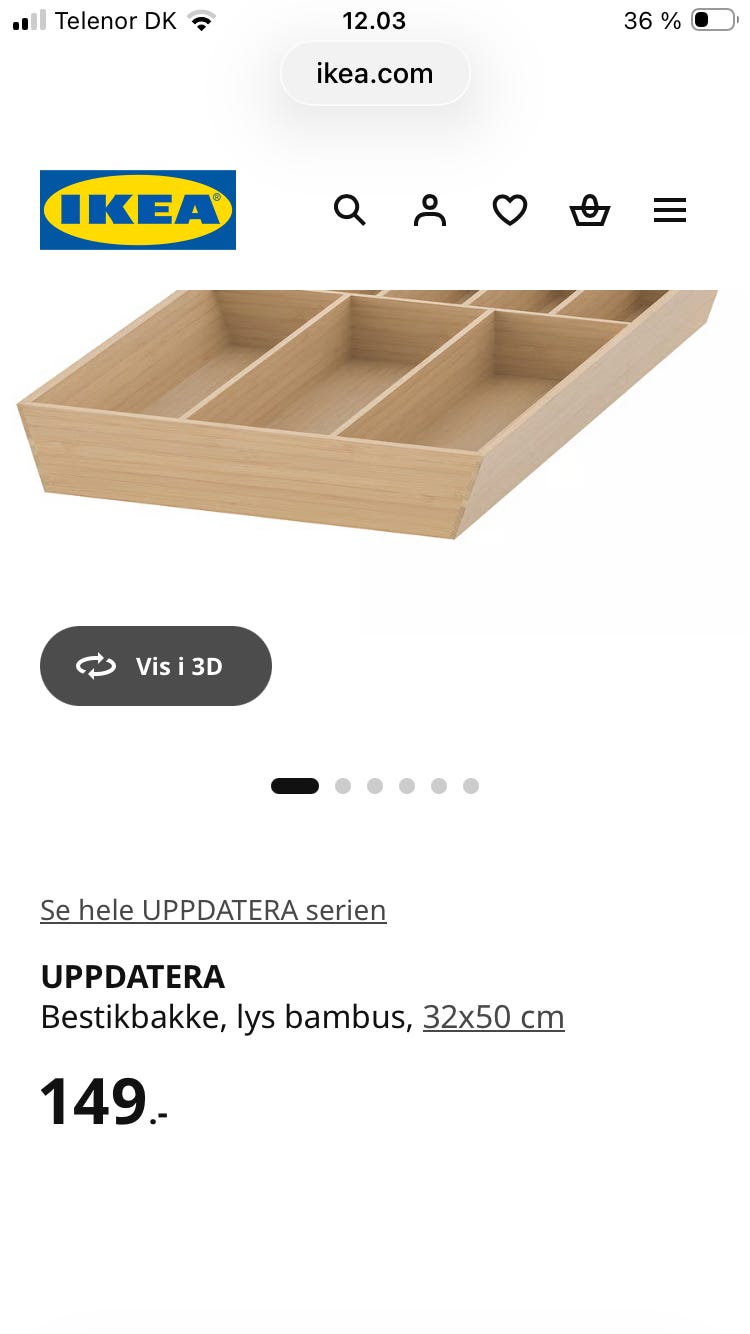Viewport: 750px width, 1334px height.
Task: Tap the battery level indicator
Action: tap(714, 19)
